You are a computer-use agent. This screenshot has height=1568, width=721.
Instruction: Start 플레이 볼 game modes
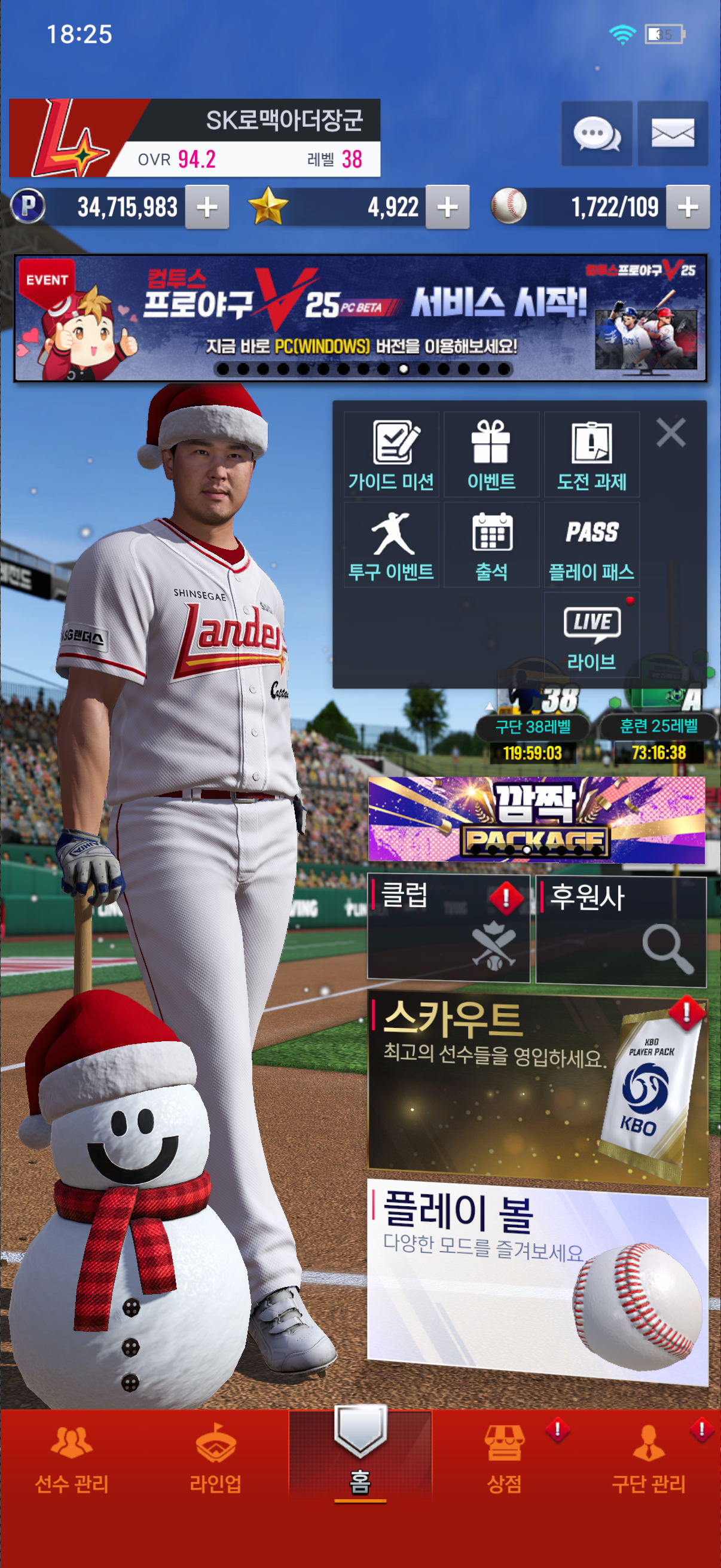tap(537, 1279)
